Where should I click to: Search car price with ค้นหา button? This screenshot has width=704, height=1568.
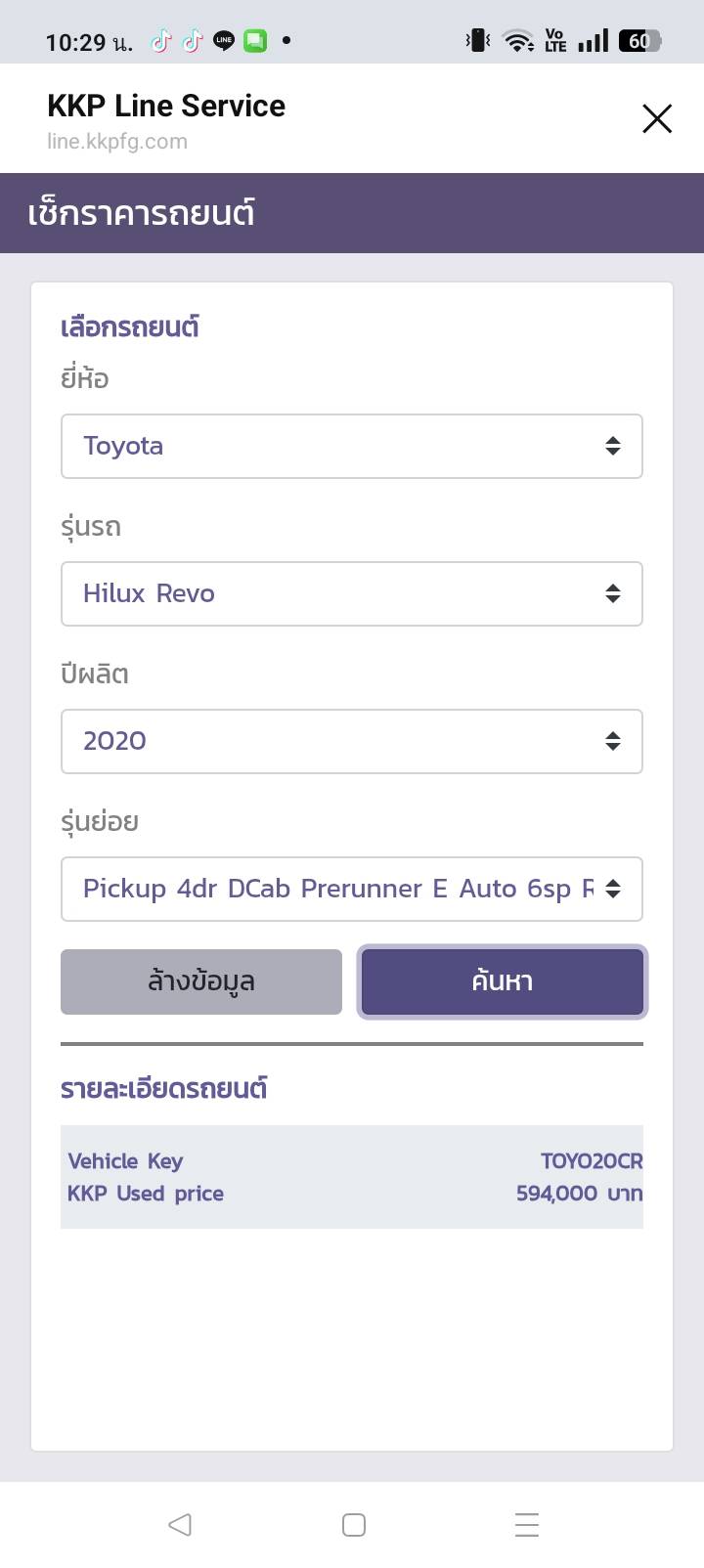[502, 981]
